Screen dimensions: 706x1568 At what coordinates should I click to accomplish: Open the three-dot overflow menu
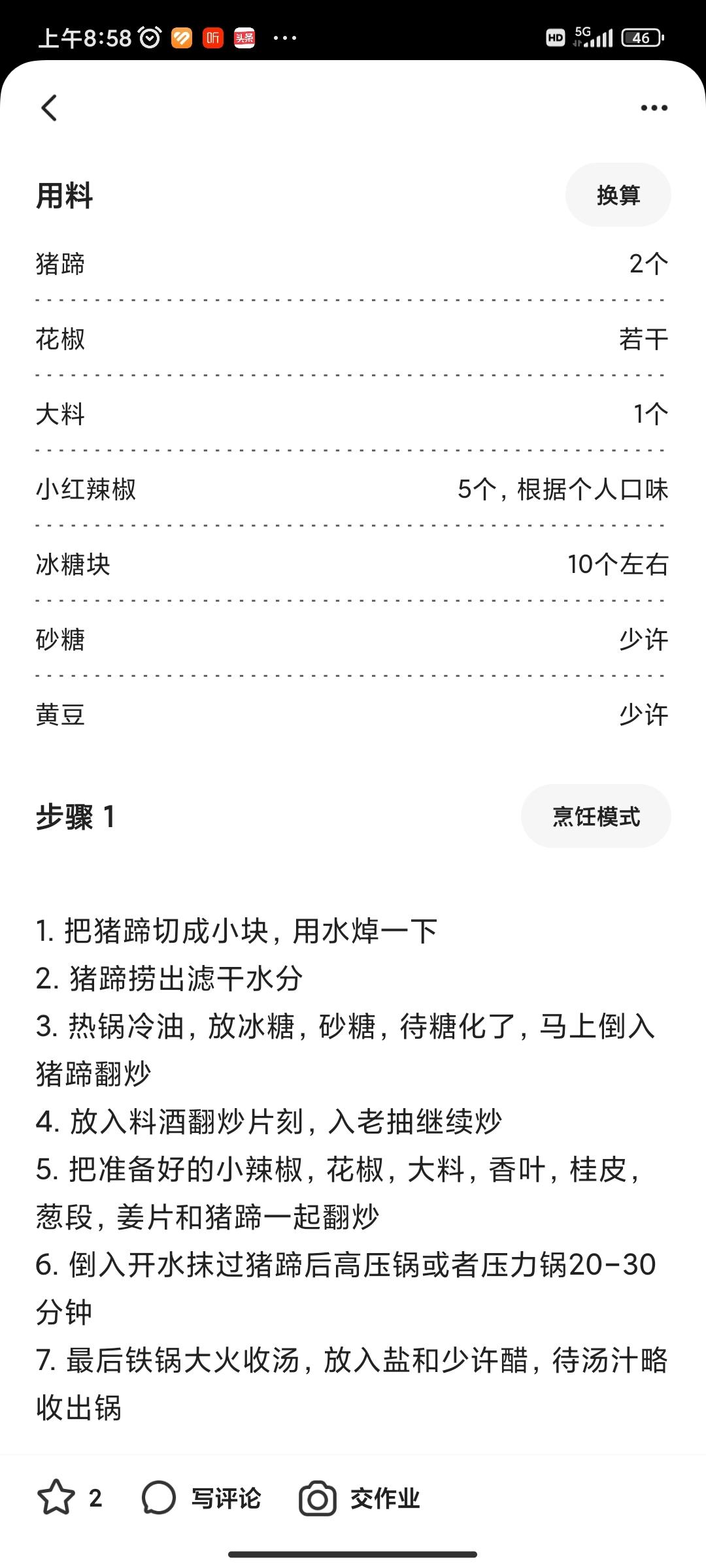654,108
